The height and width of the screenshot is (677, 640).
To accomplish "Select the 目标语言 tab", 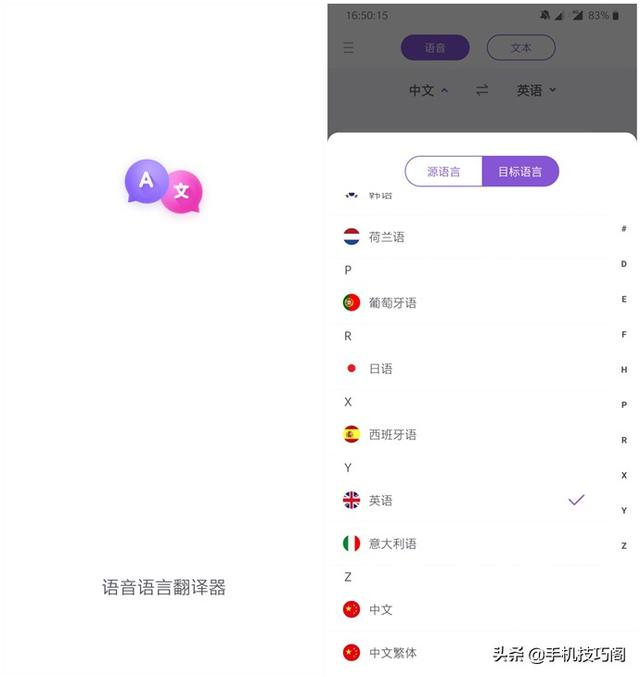I will click(520, 172).
